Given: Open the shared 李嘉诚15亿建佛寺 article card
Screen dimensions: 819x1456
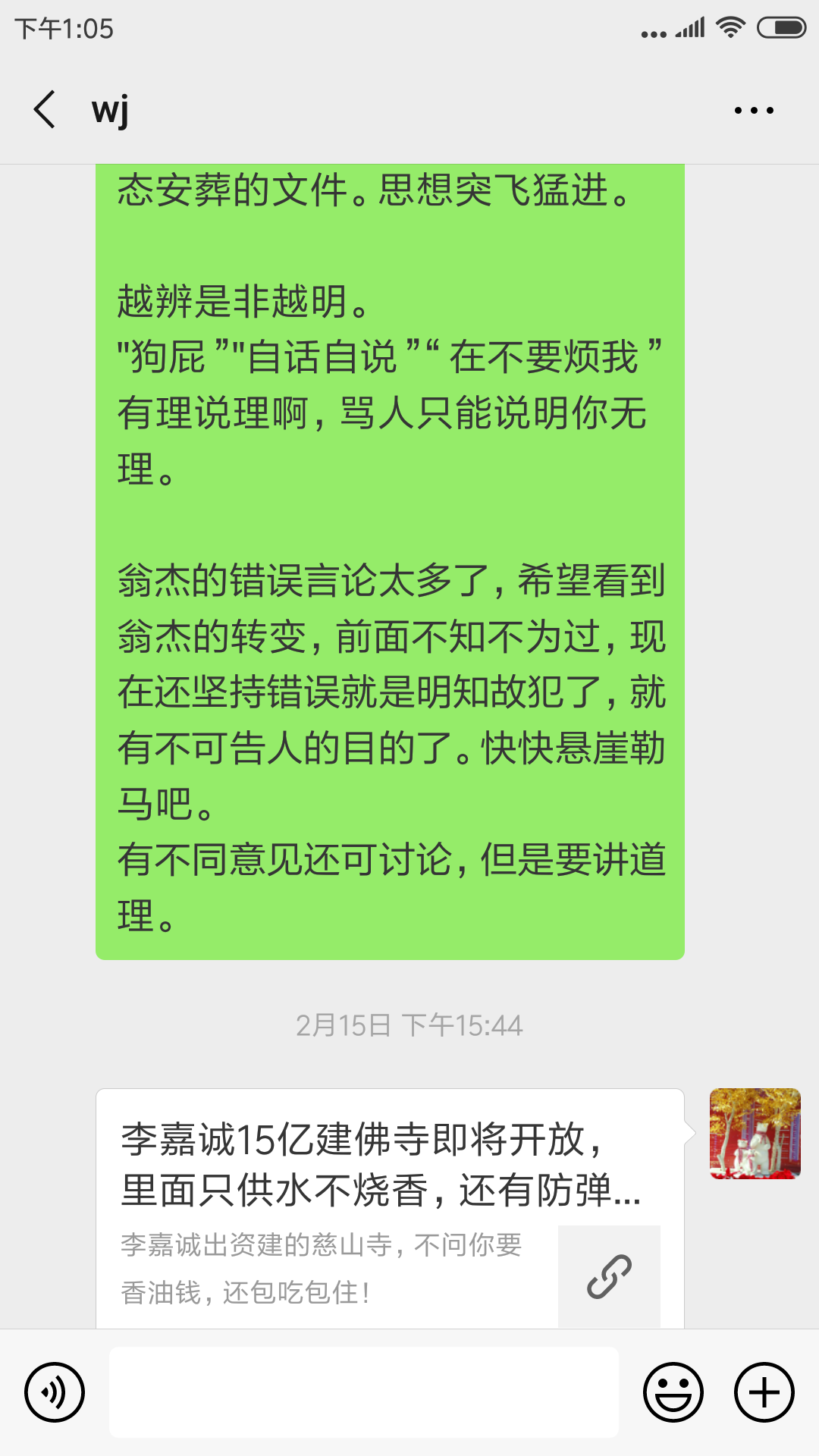Looking at the screenshot, I should [x=390, y=1208].
